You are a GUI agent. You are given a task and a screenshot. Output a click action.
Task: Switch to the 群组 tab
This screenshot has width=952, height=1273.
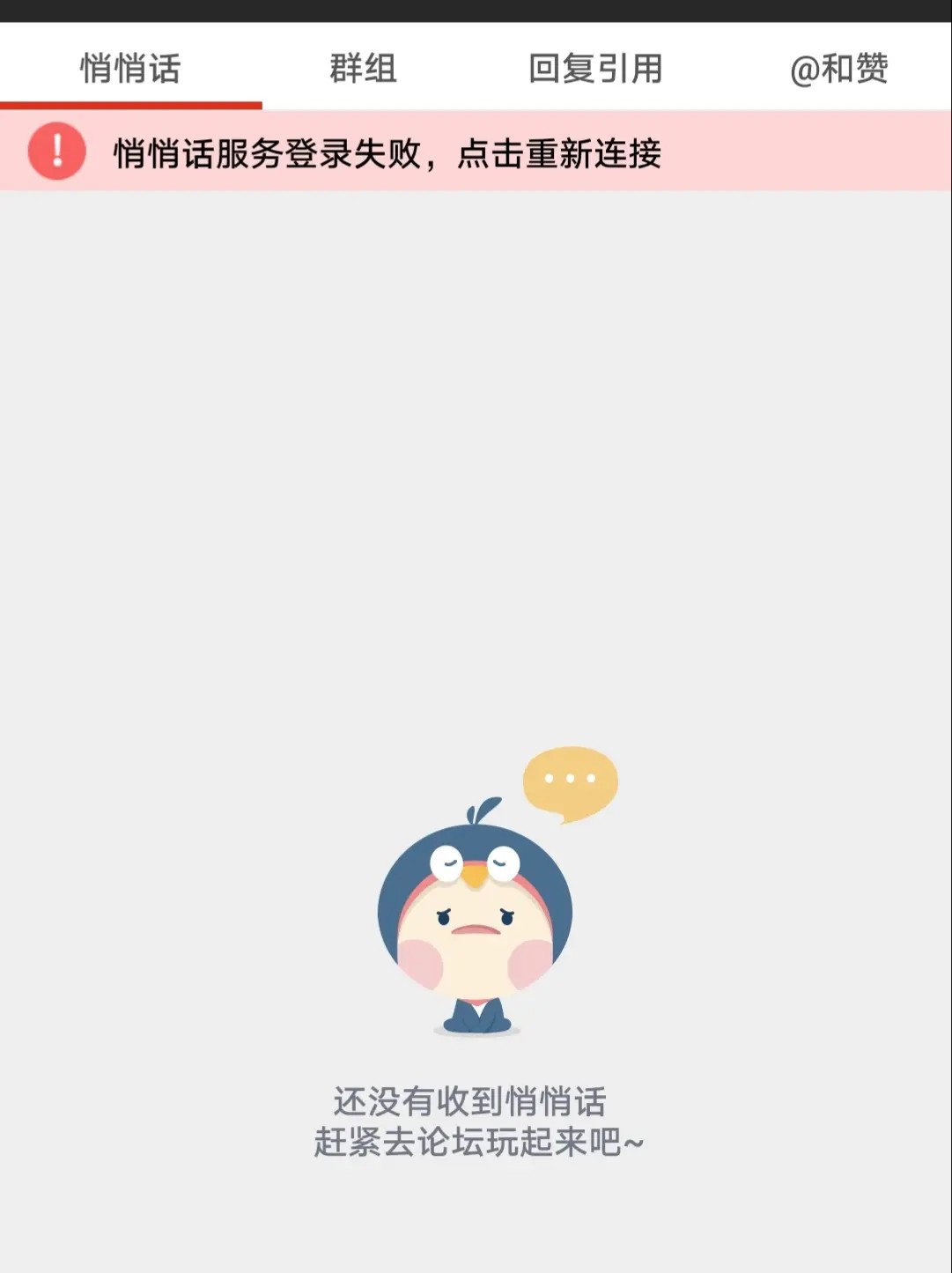pos(363,68)
